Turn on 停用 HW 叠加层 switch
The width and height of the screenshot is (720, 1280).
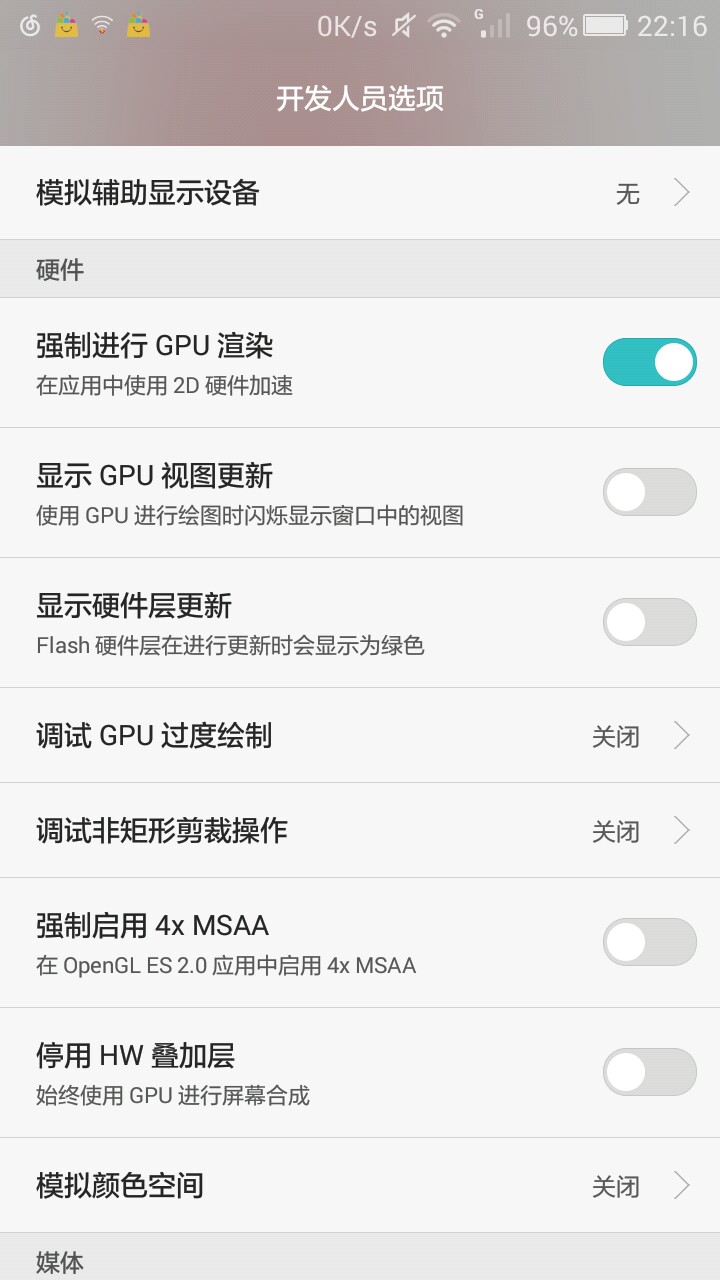pyautogui.click(x=649, y=1072)
